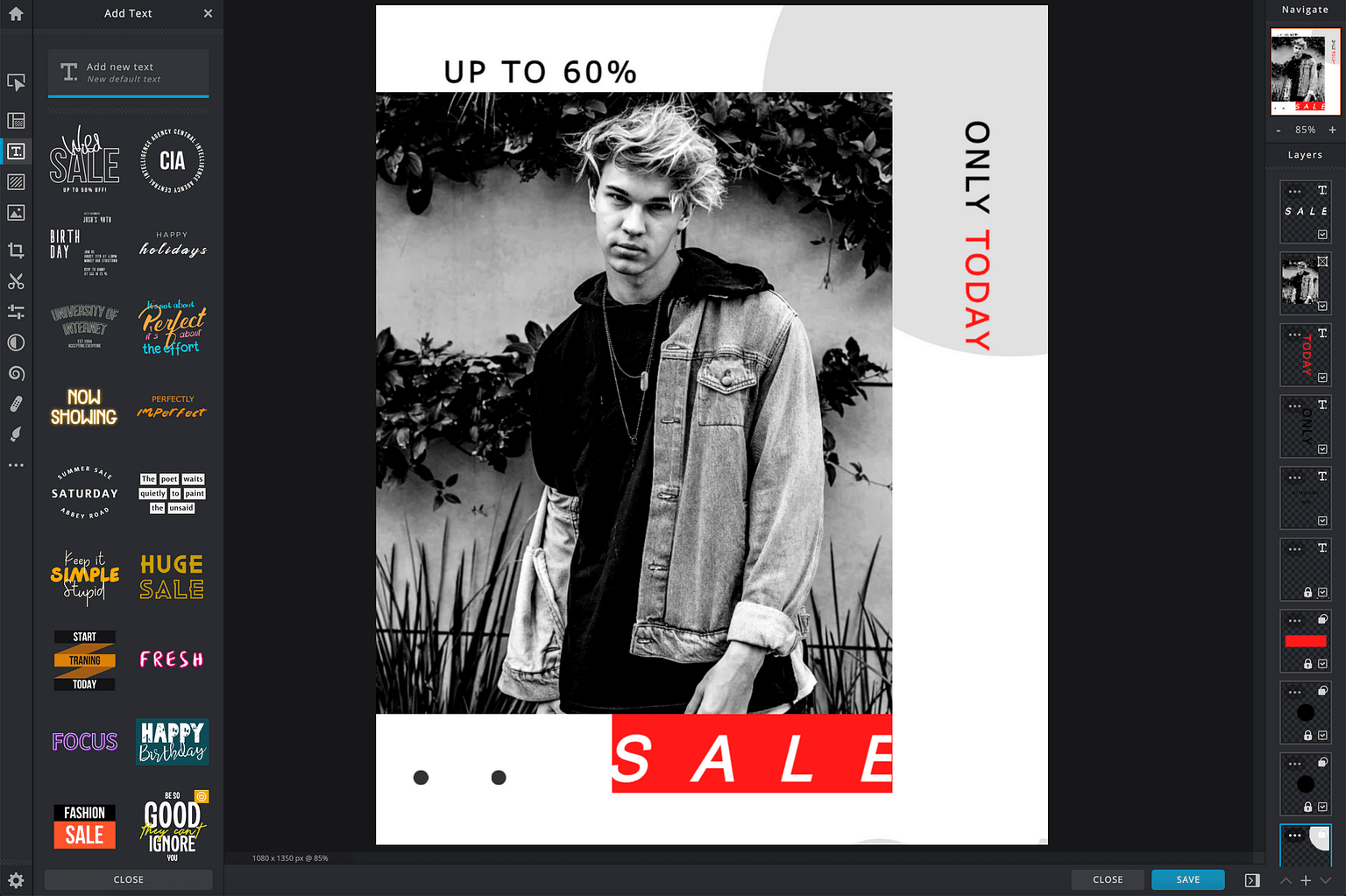Close the Add Text panel

[x=208, y=13]
